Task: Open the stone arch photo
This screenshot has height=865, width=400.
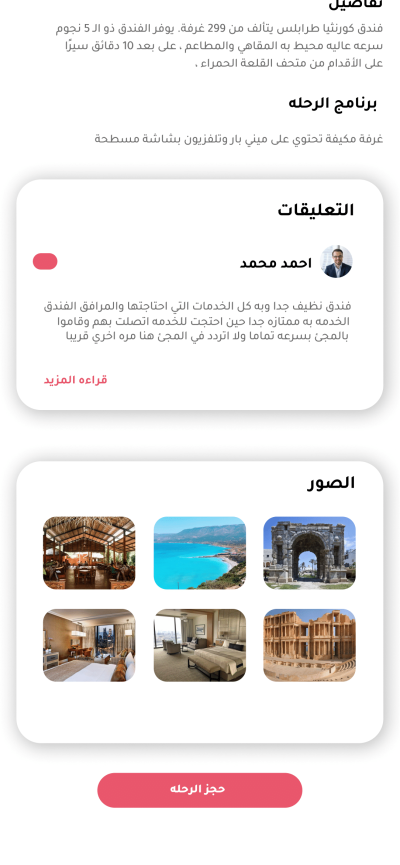Action: click(x=309, y=553)
